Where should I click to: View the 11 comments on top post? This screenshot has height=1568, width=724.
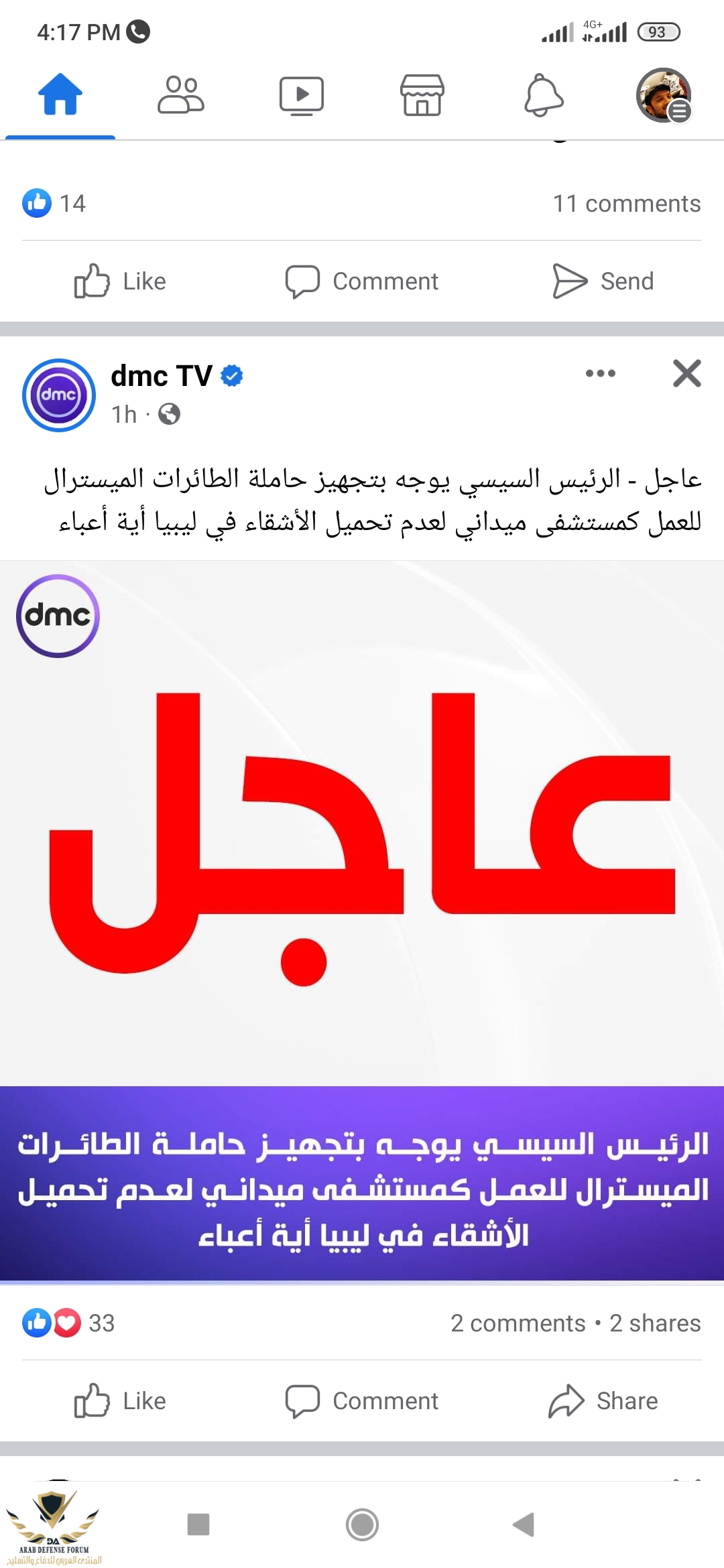626,204
